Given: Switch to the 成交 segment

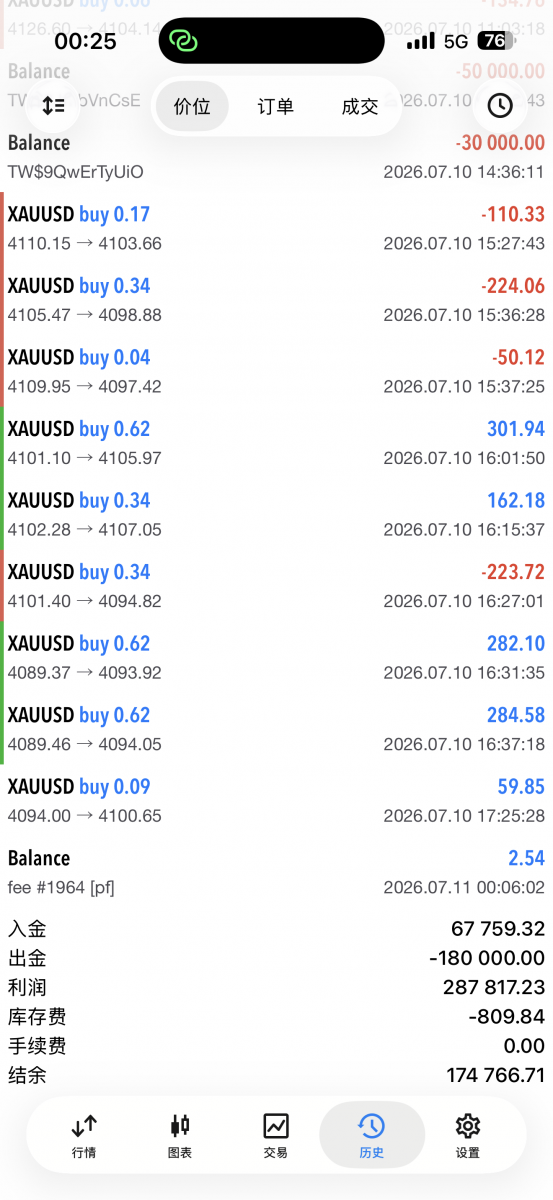Looking at the screenshot, I should [x=360, y=106].
